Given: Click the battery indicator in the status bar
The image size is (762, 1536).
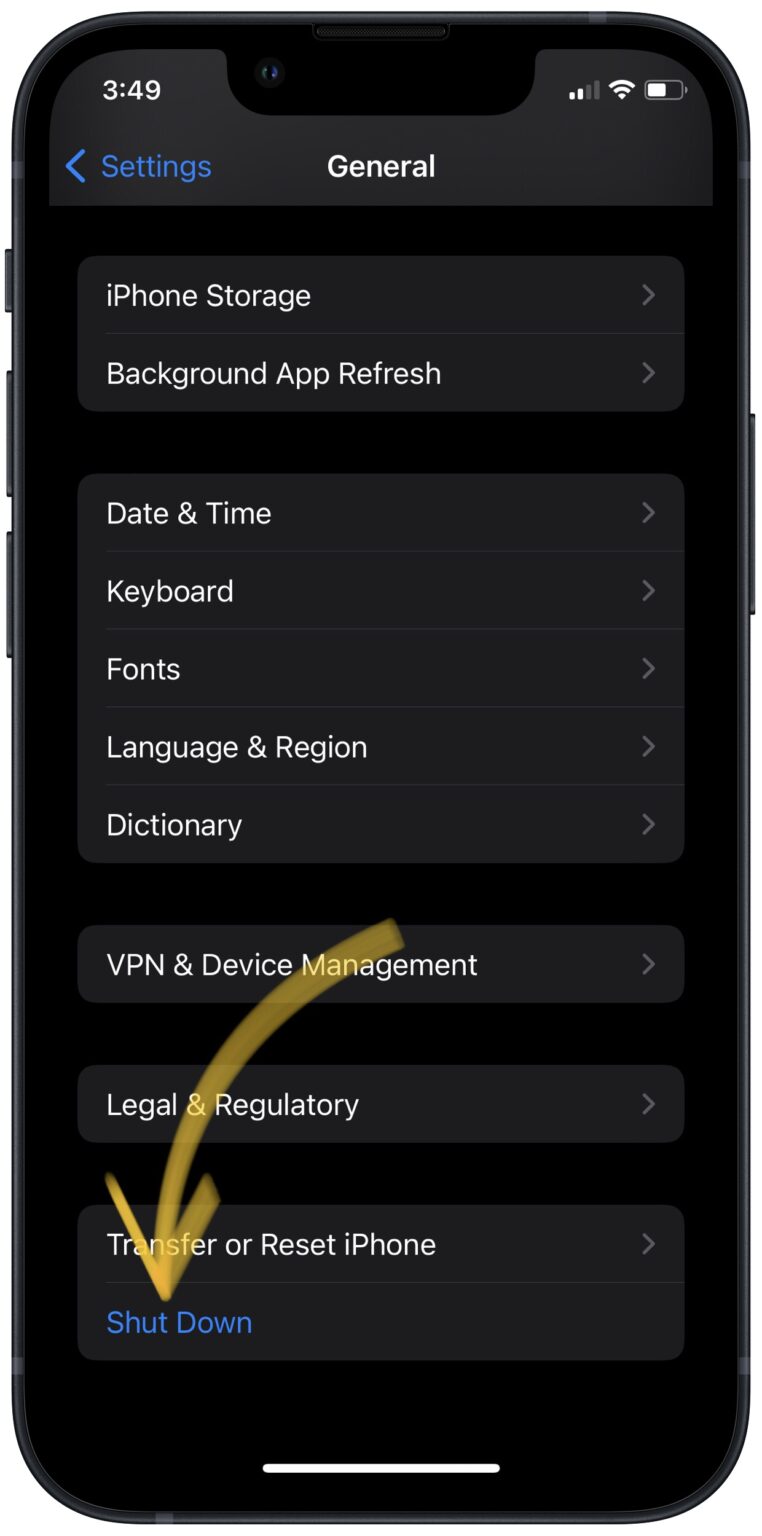Looking at the screenshot, I should click(x=664, y=90).
